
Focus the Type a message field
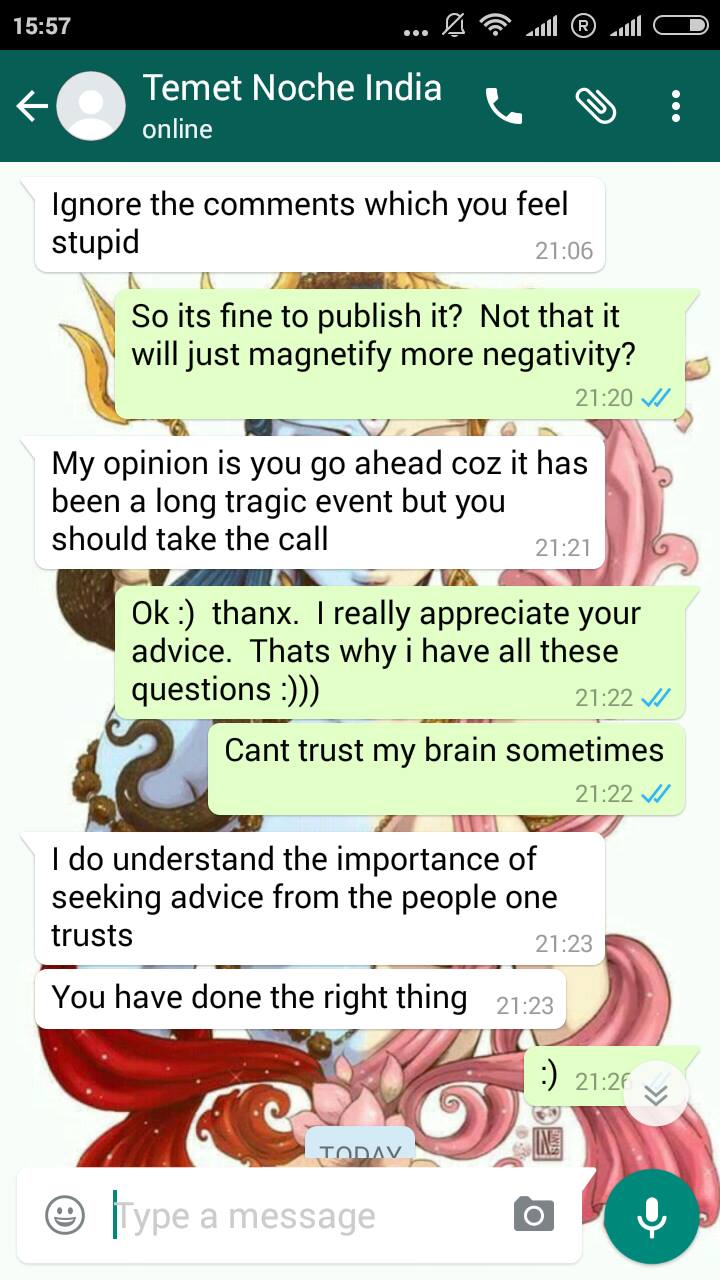pos(305,1216)
